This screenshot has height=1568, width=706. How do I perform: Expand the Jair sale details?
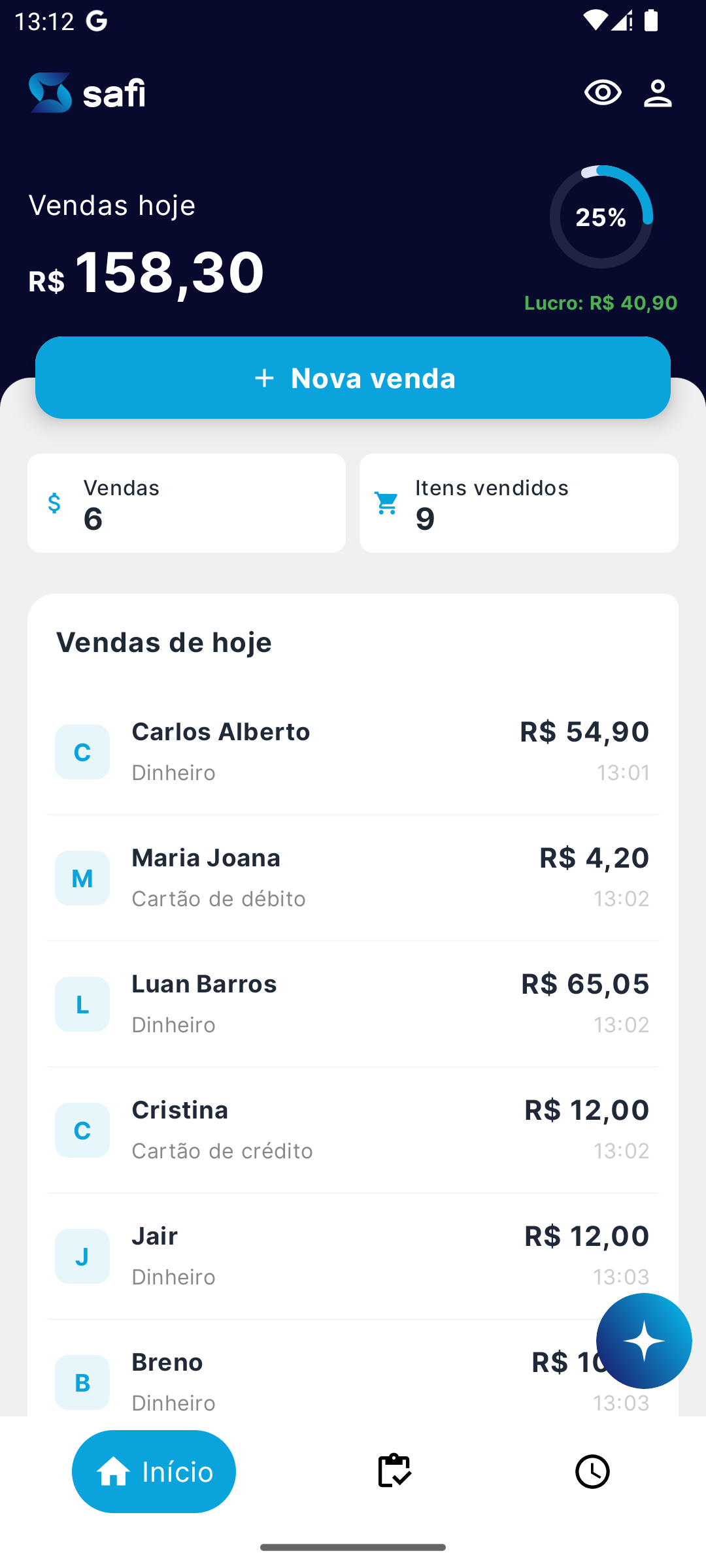(x=353, y=1254)
